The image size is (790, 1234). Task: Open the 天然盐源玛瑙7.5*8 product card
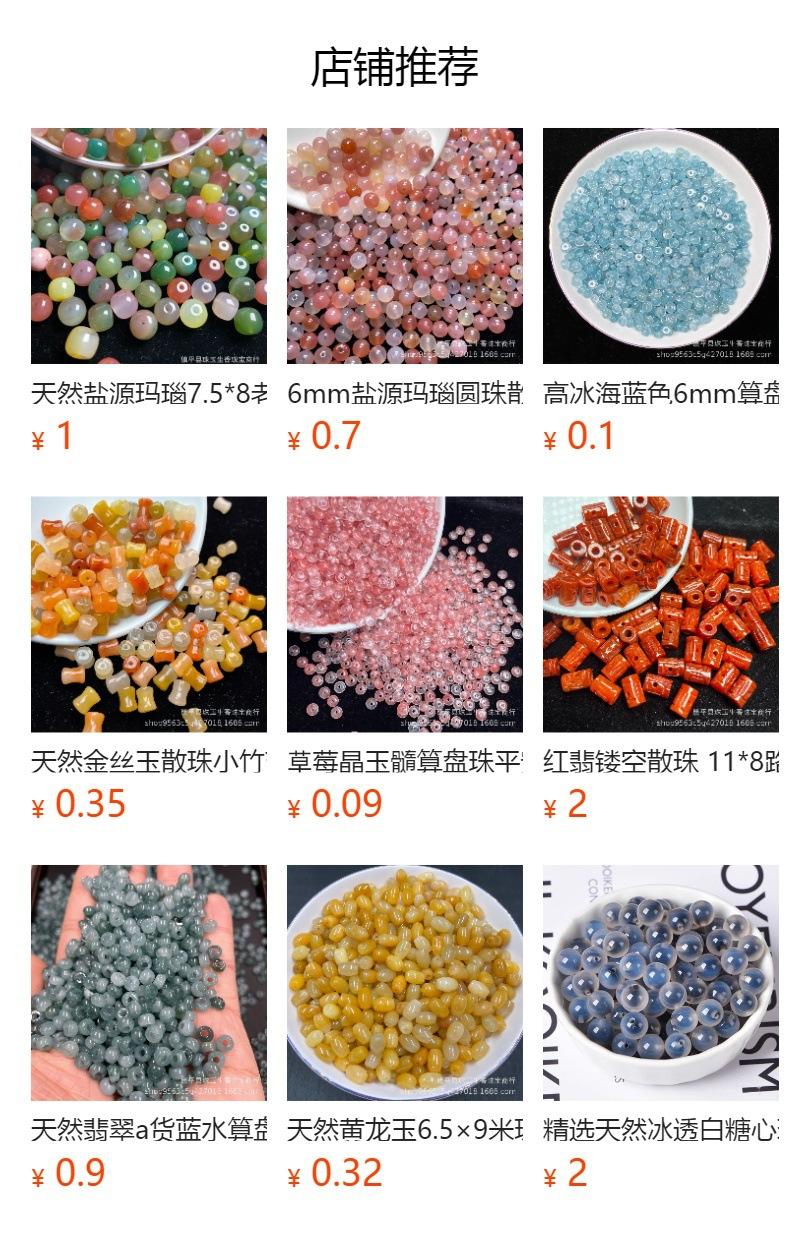pyautogui.click(x=149, y=292)
